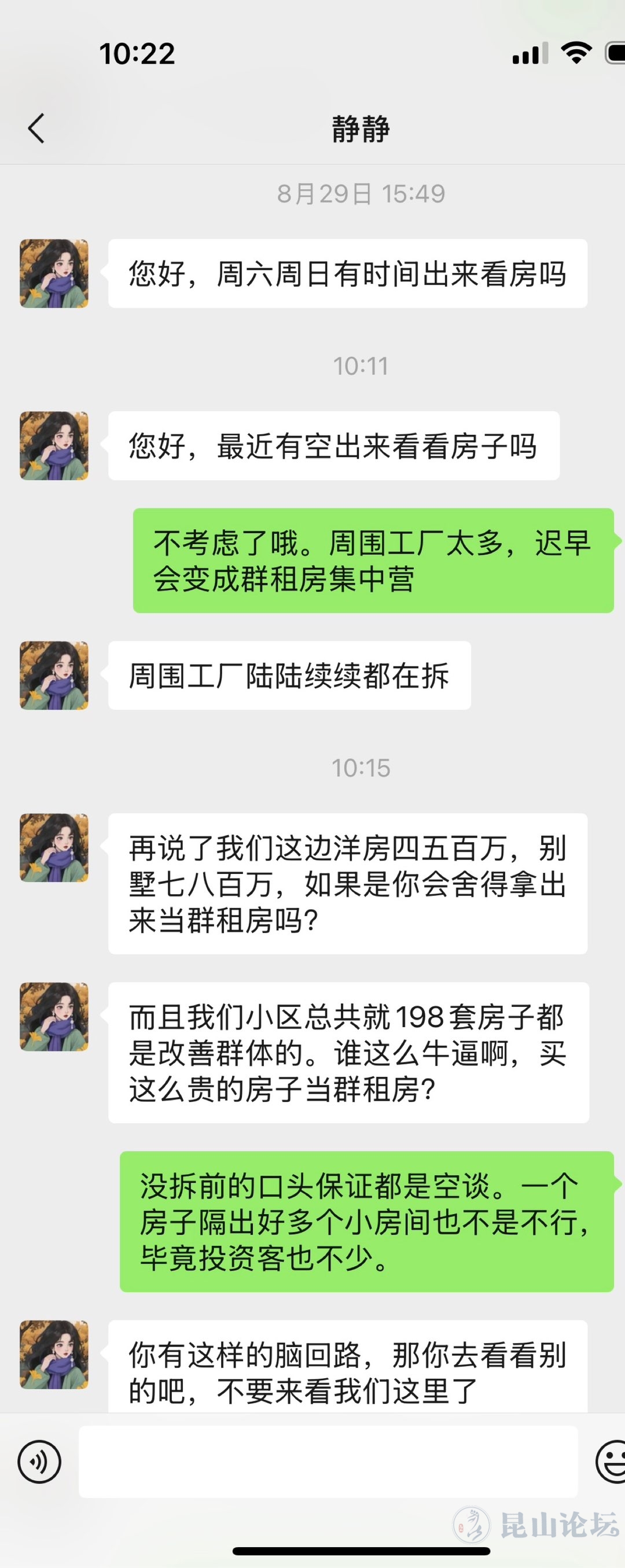
Task: Open 静静's avatar beside 周六周日 message
Action: [x=54, y=274]
